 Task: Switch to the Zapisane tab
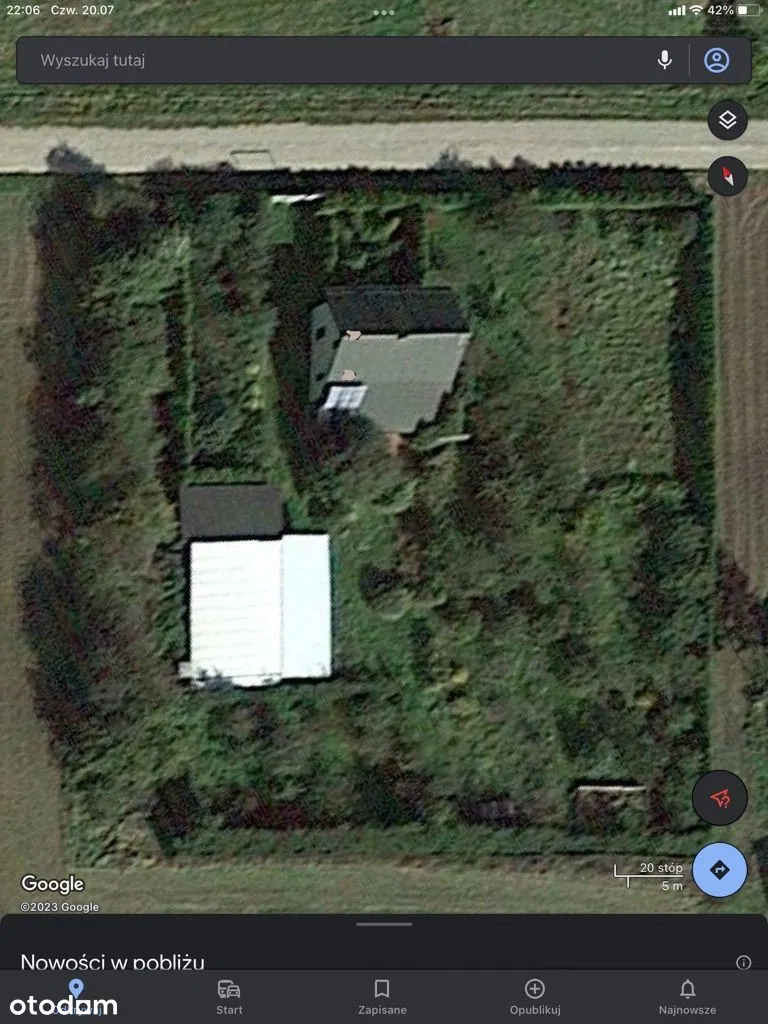pos(382,996)
